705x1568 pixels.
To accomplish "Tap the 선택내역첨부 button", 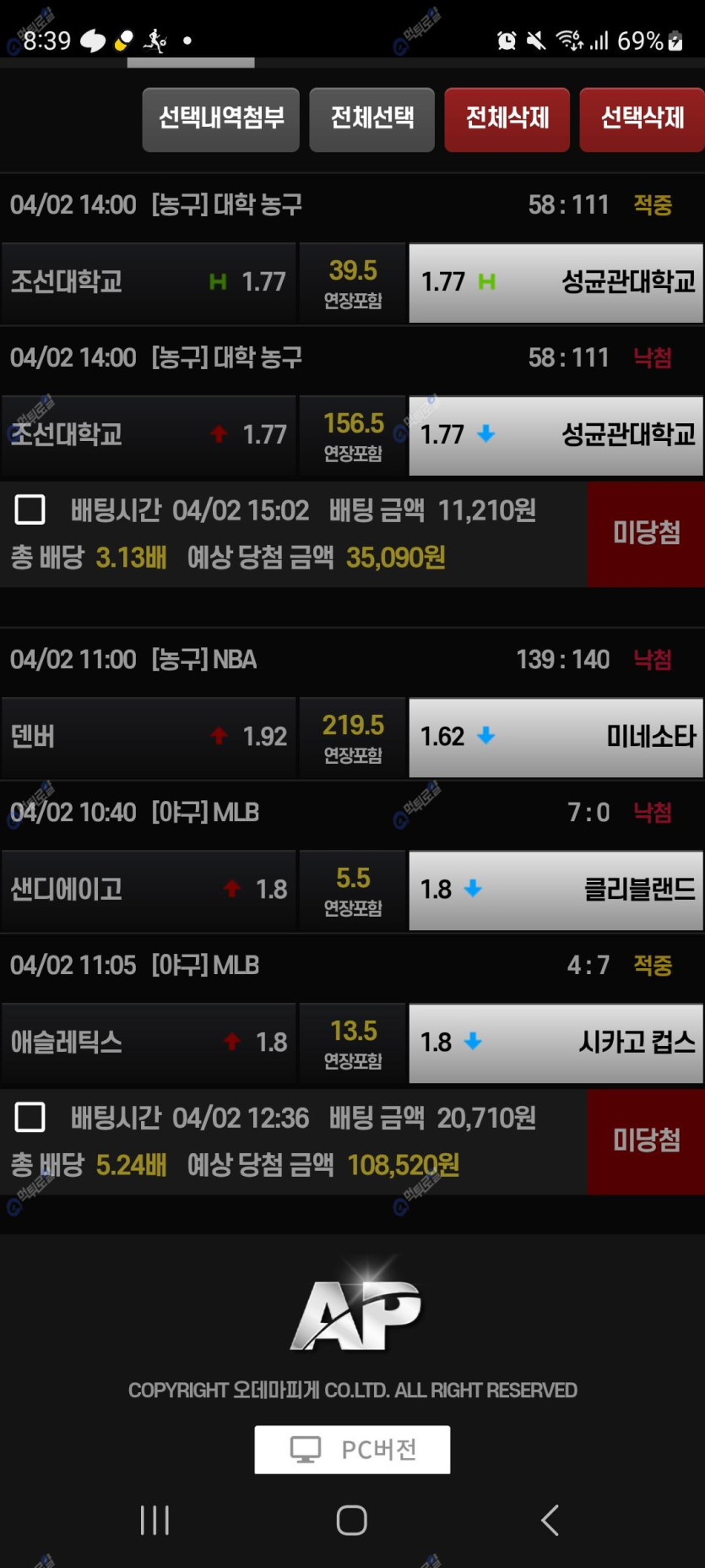I will click(x=220, y=119).
